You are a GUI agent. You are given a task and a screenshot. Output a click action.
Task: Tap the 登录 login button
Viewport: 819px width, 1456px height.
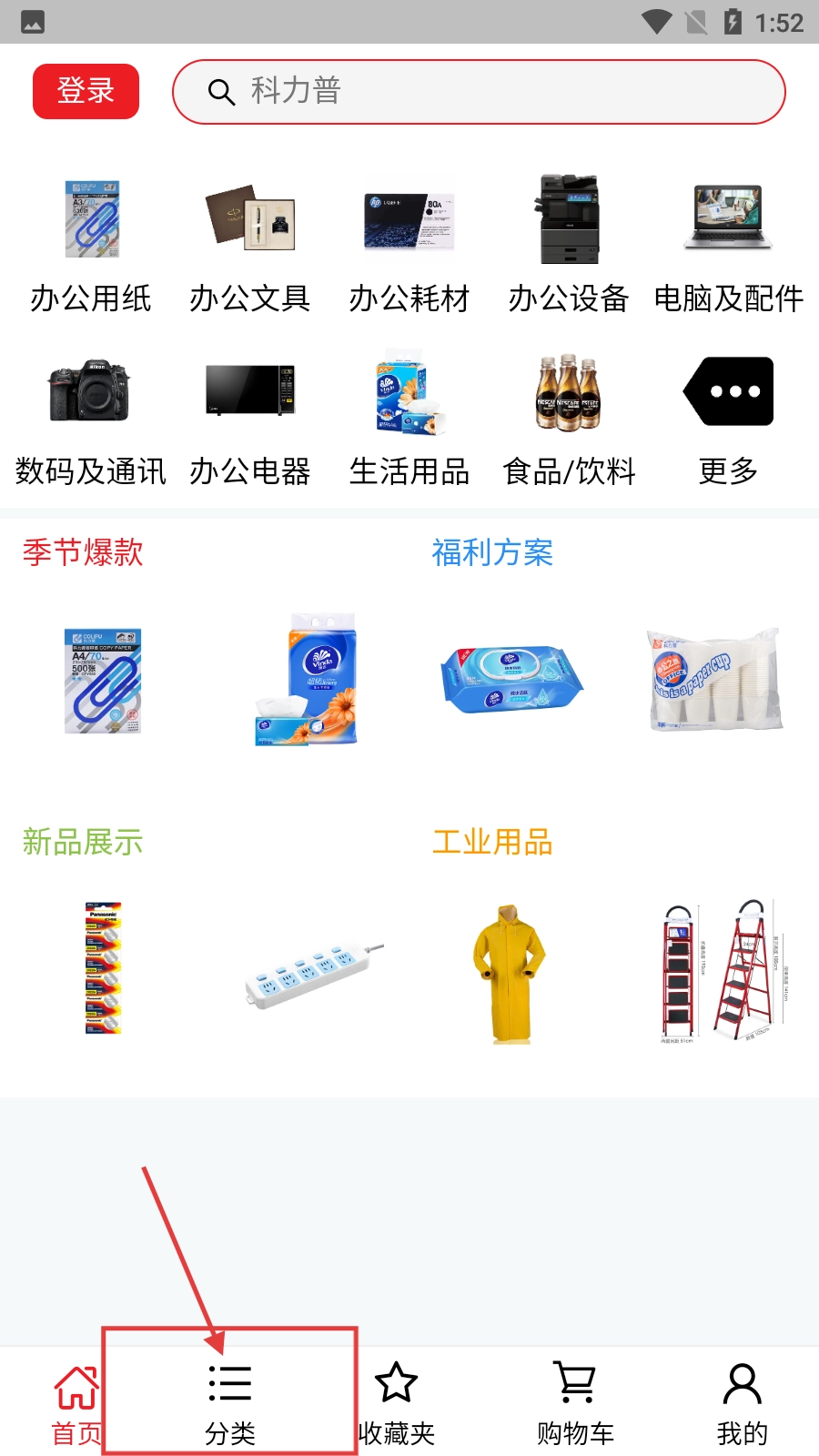tap(86, 91)
